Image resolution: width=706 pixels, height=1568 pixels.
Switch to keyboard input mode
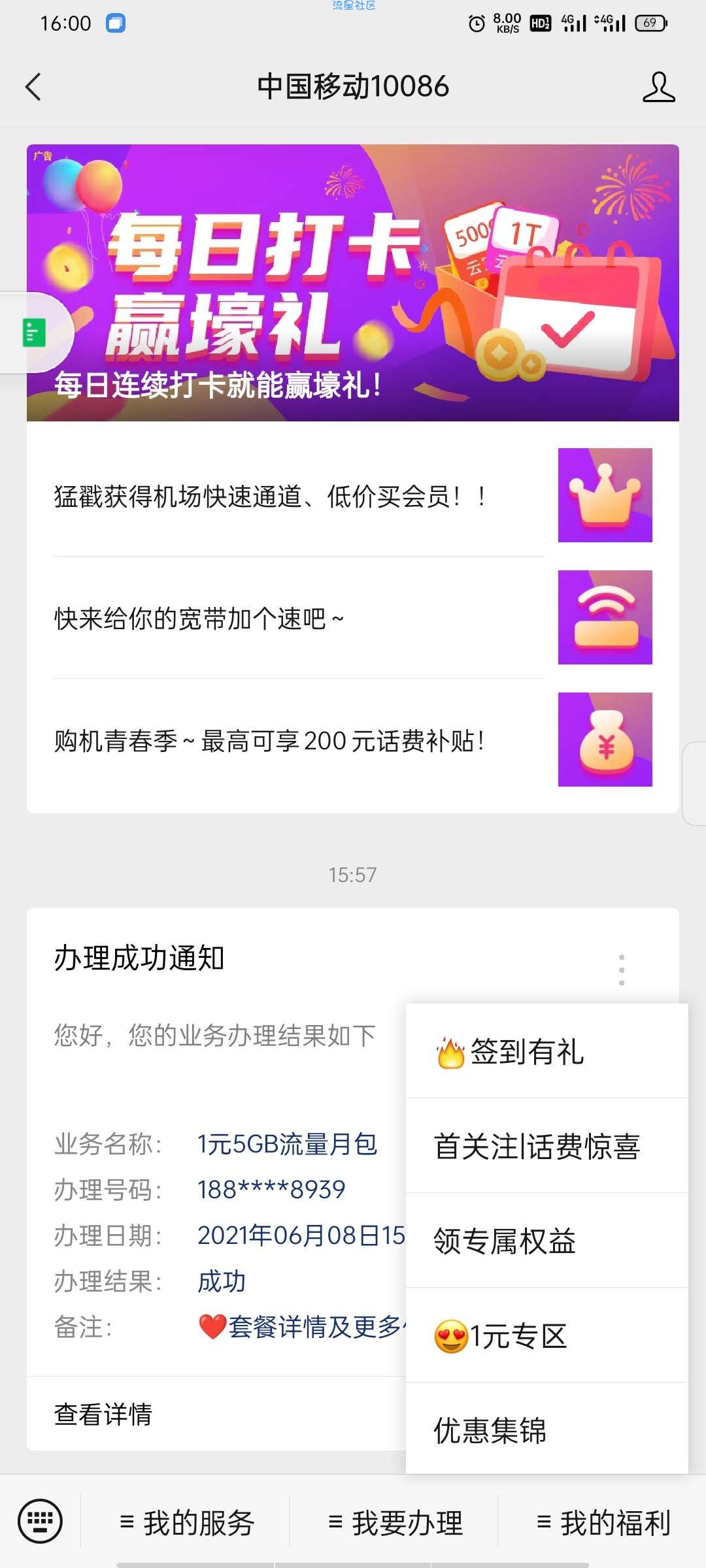pyautogui.click(x=41, y=1522)
